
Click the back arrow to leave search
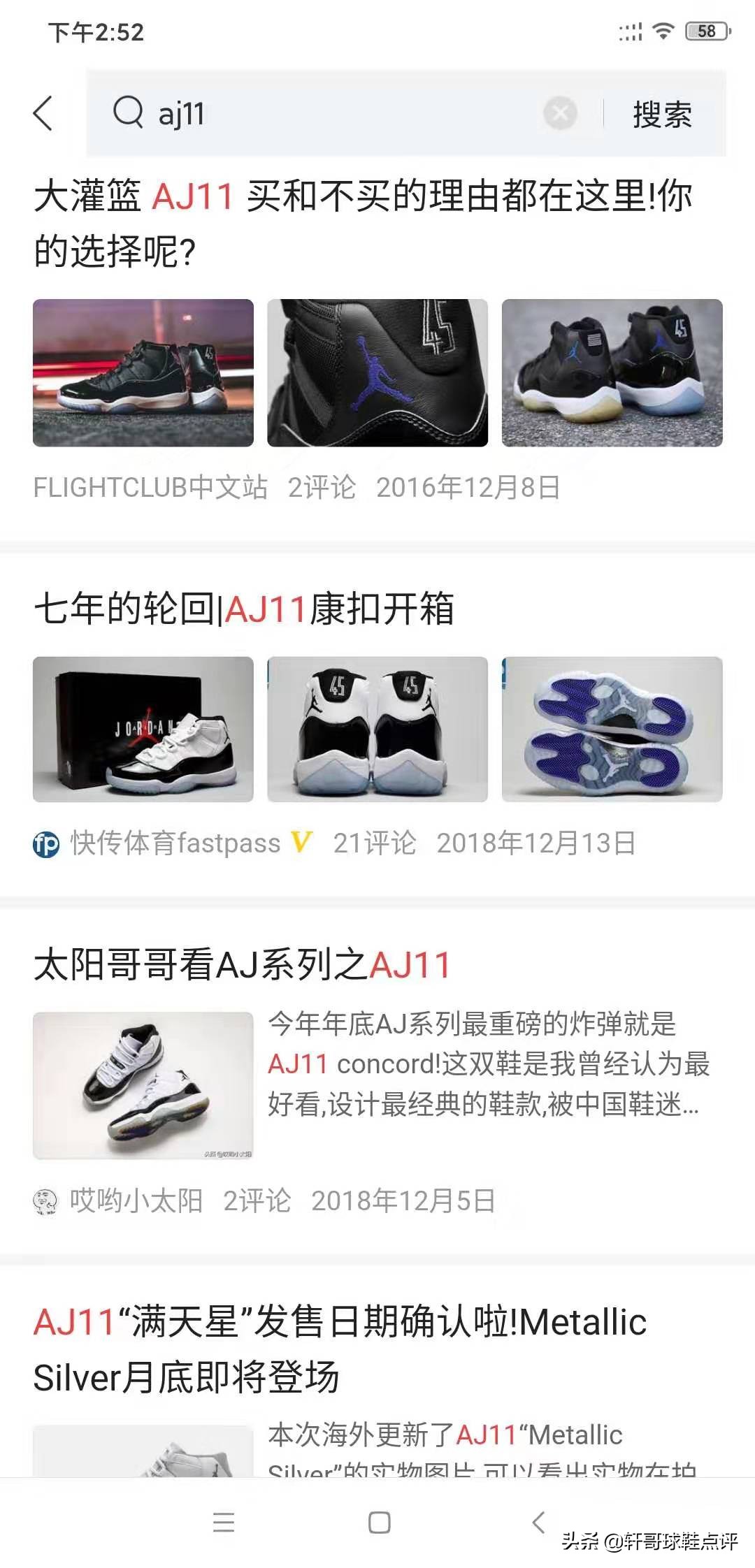43,114
